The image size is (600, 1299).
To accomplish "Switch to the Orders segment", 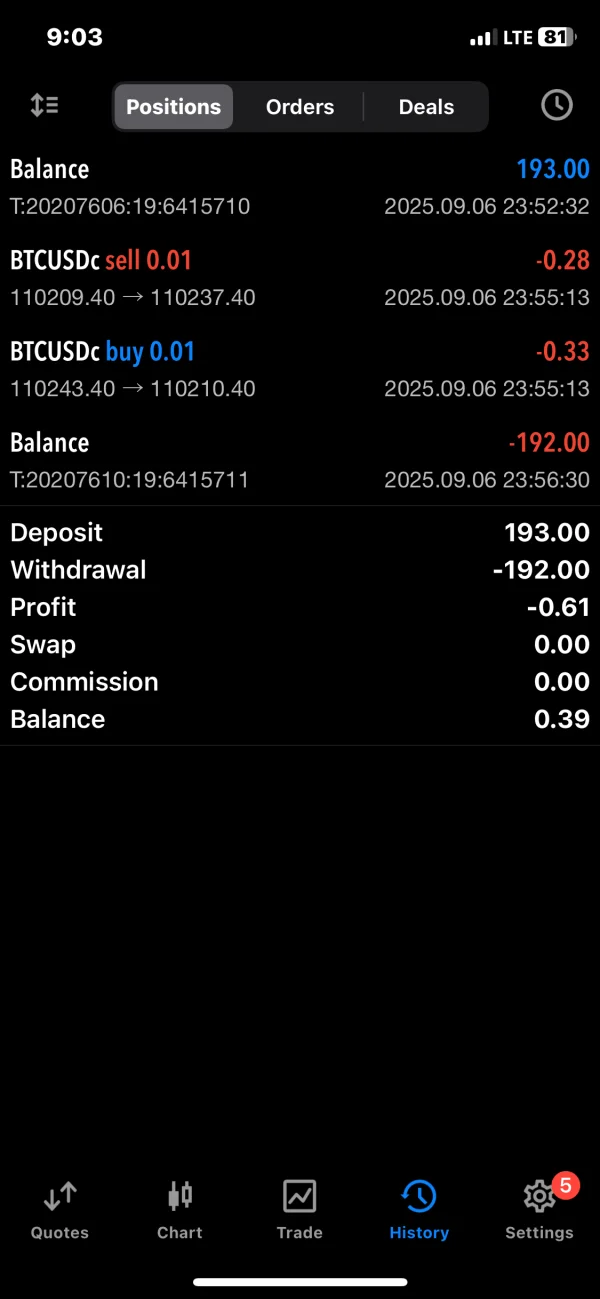I will (x=300, y=107).
